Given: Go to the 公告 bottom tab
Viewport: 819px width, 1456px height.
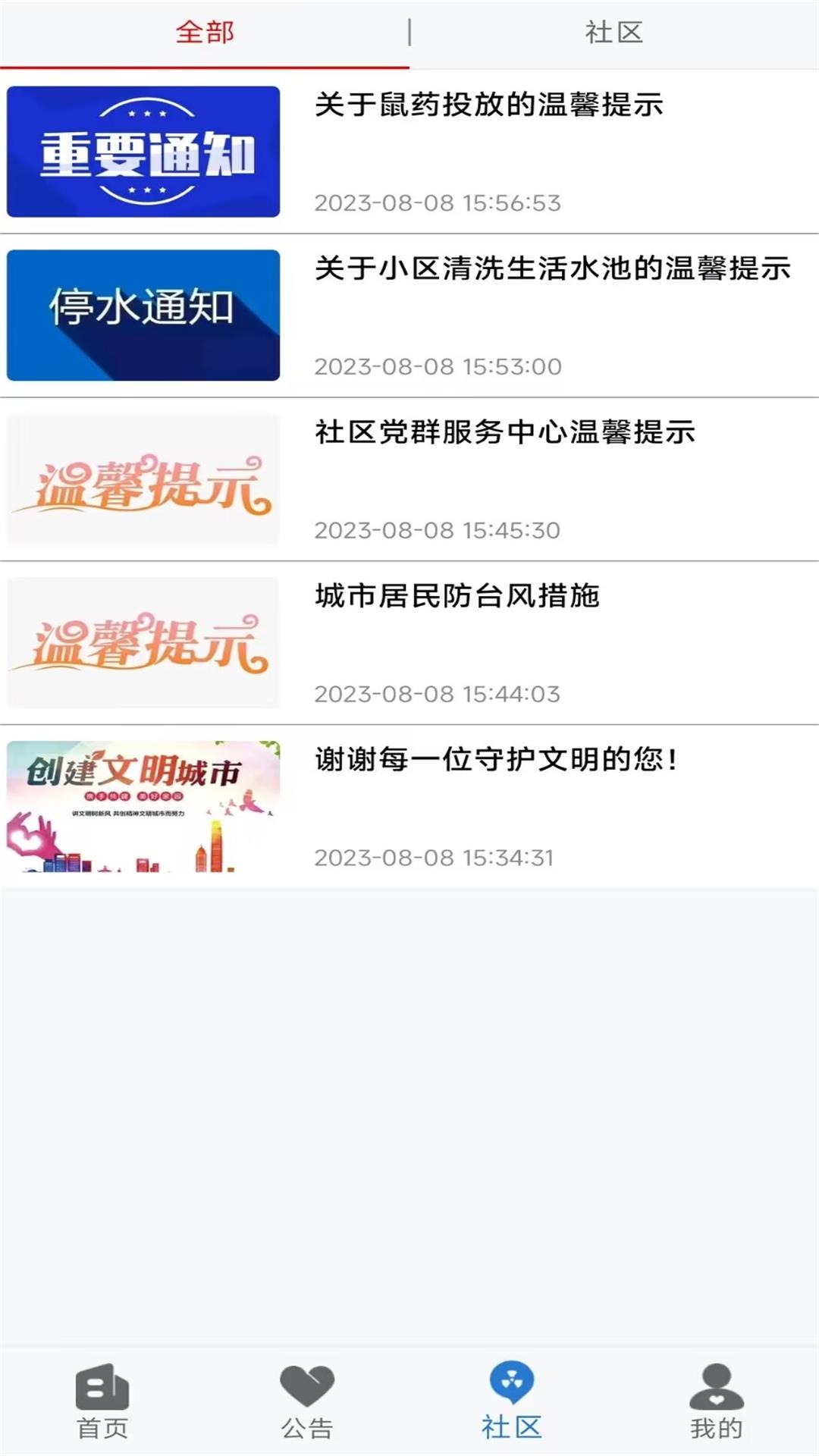Looking at the screenshot, I should [x=307, y=1401].
